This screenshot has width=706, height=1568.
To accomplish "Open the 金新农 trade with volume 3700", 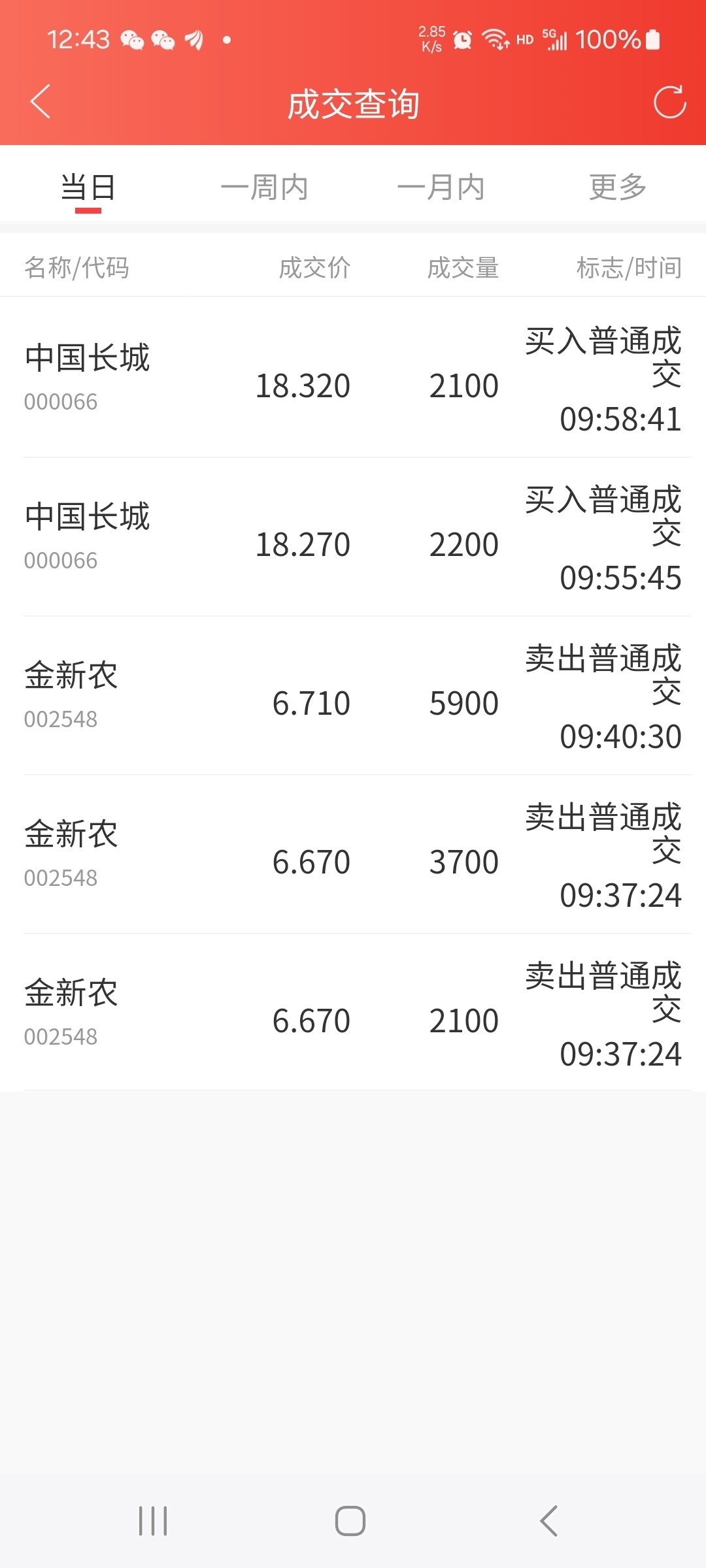I will (x=353, y=855).
